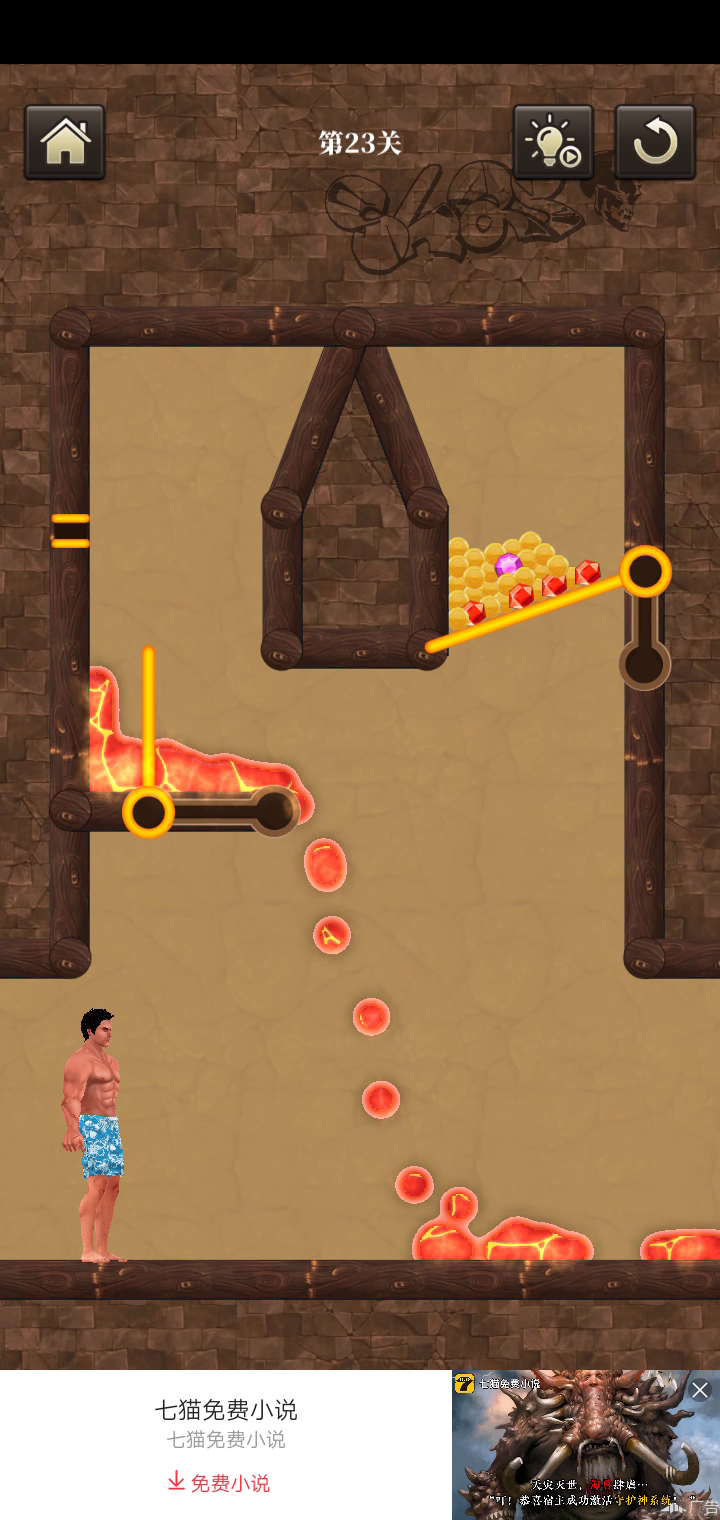Watch video hint via lightbulb button
The image size is (720, 1520).
(x=553, y=142)
